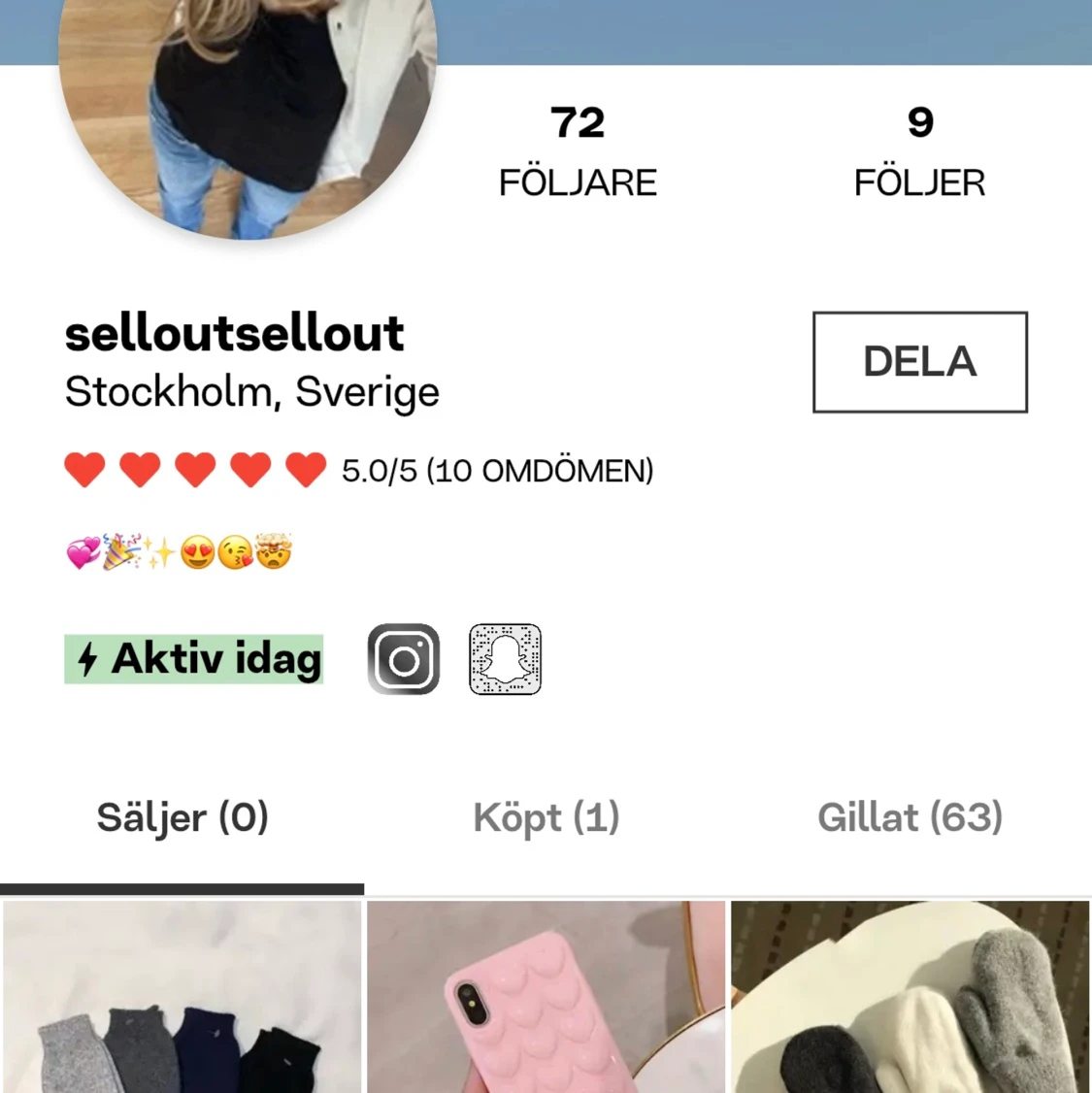This screenshot has width=1092, height=1093.
Task: Open the Instagram profile link
Action: click(x=404, y=659)
